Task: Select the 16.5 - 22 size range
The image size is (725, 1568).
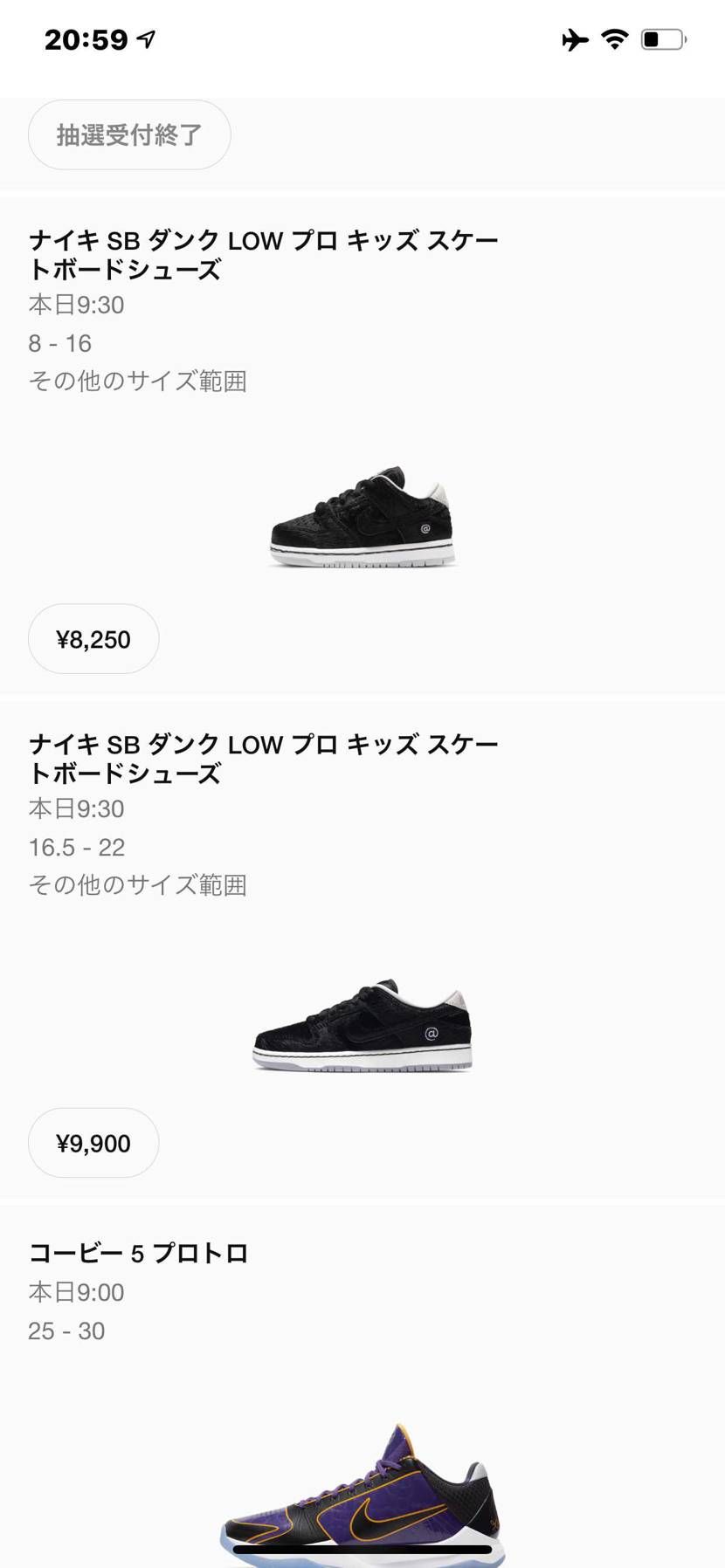Action: click(77, 847)
